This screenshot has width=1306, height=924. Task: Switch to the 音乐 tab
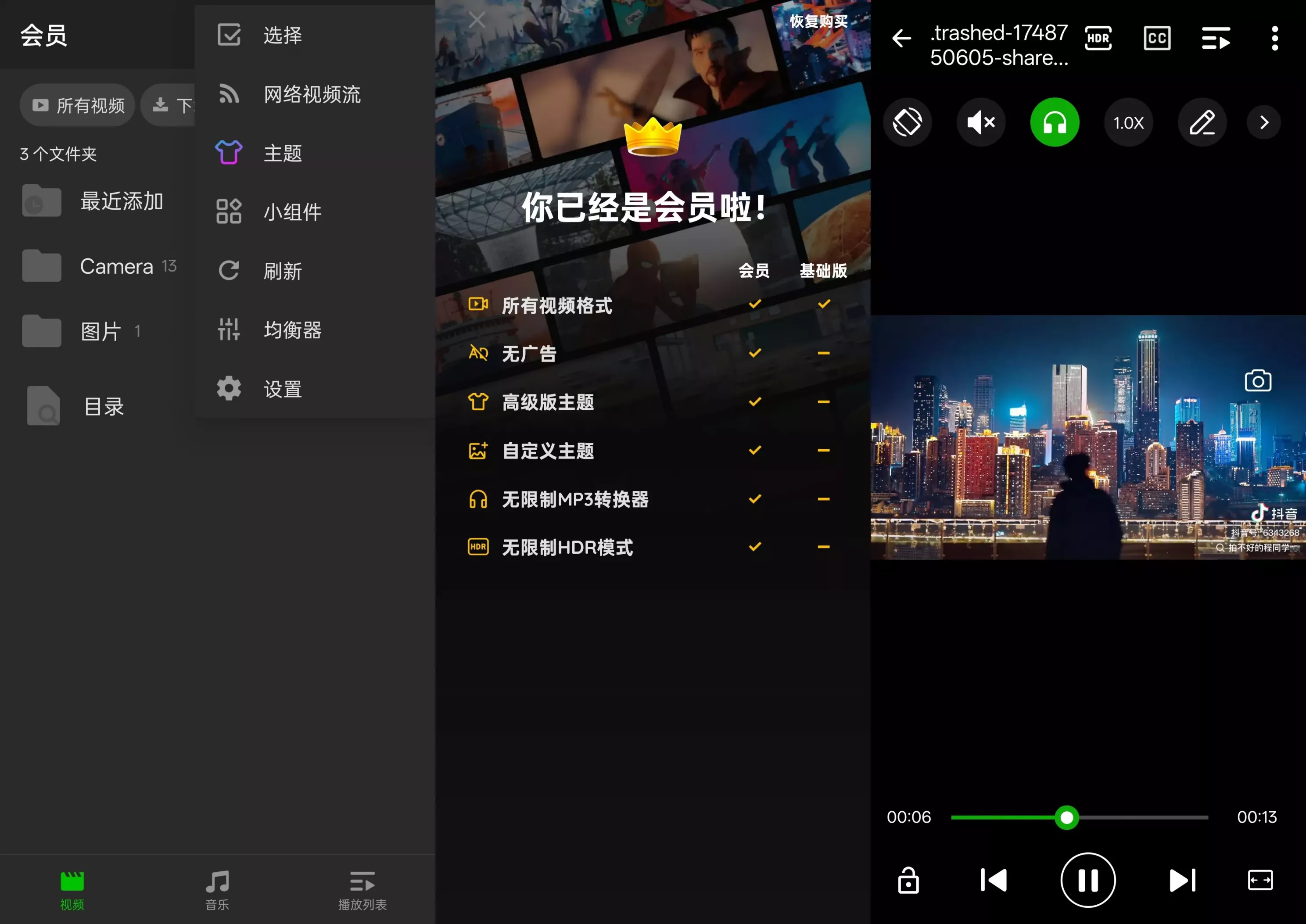tap(217, 889)
